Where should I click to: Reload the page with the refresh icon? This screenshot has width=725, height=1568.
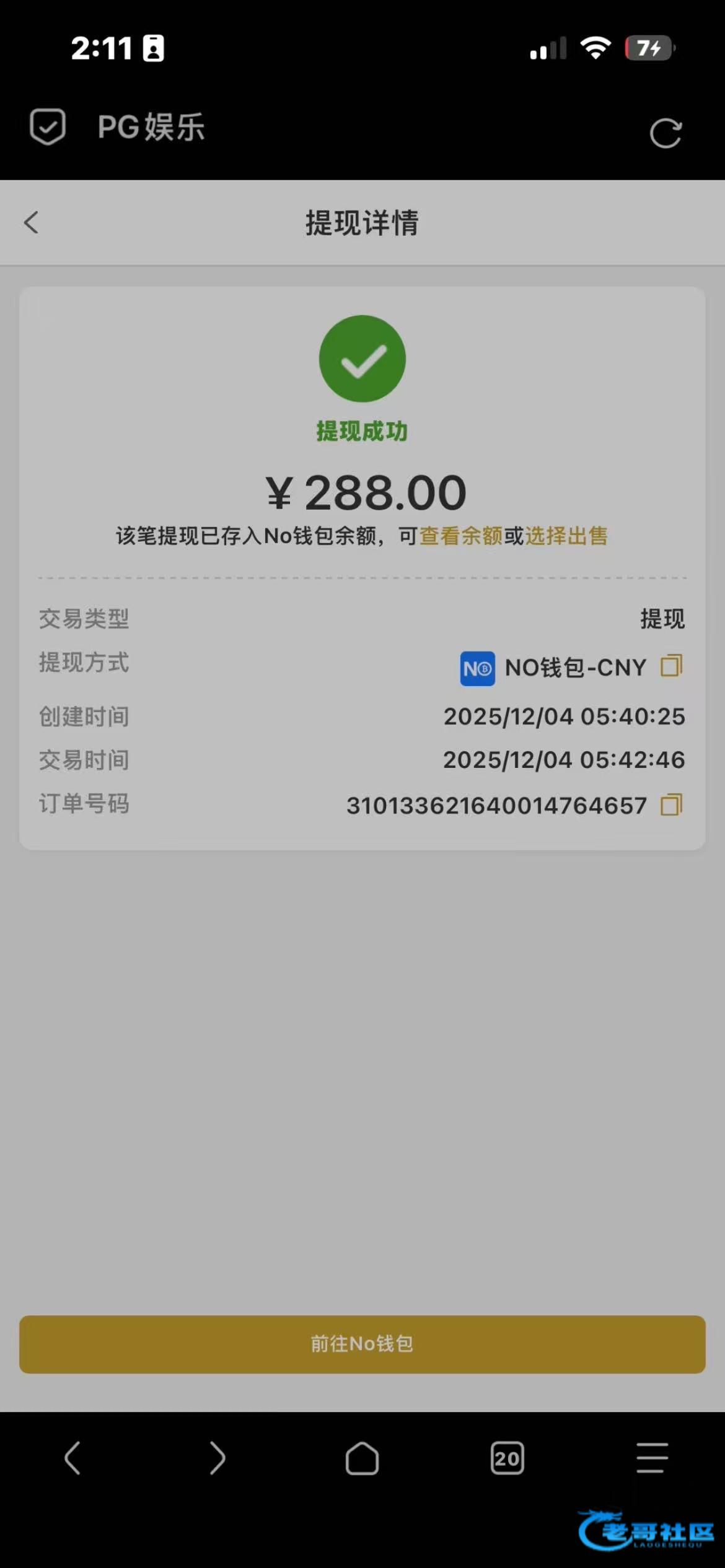(666, 133)
